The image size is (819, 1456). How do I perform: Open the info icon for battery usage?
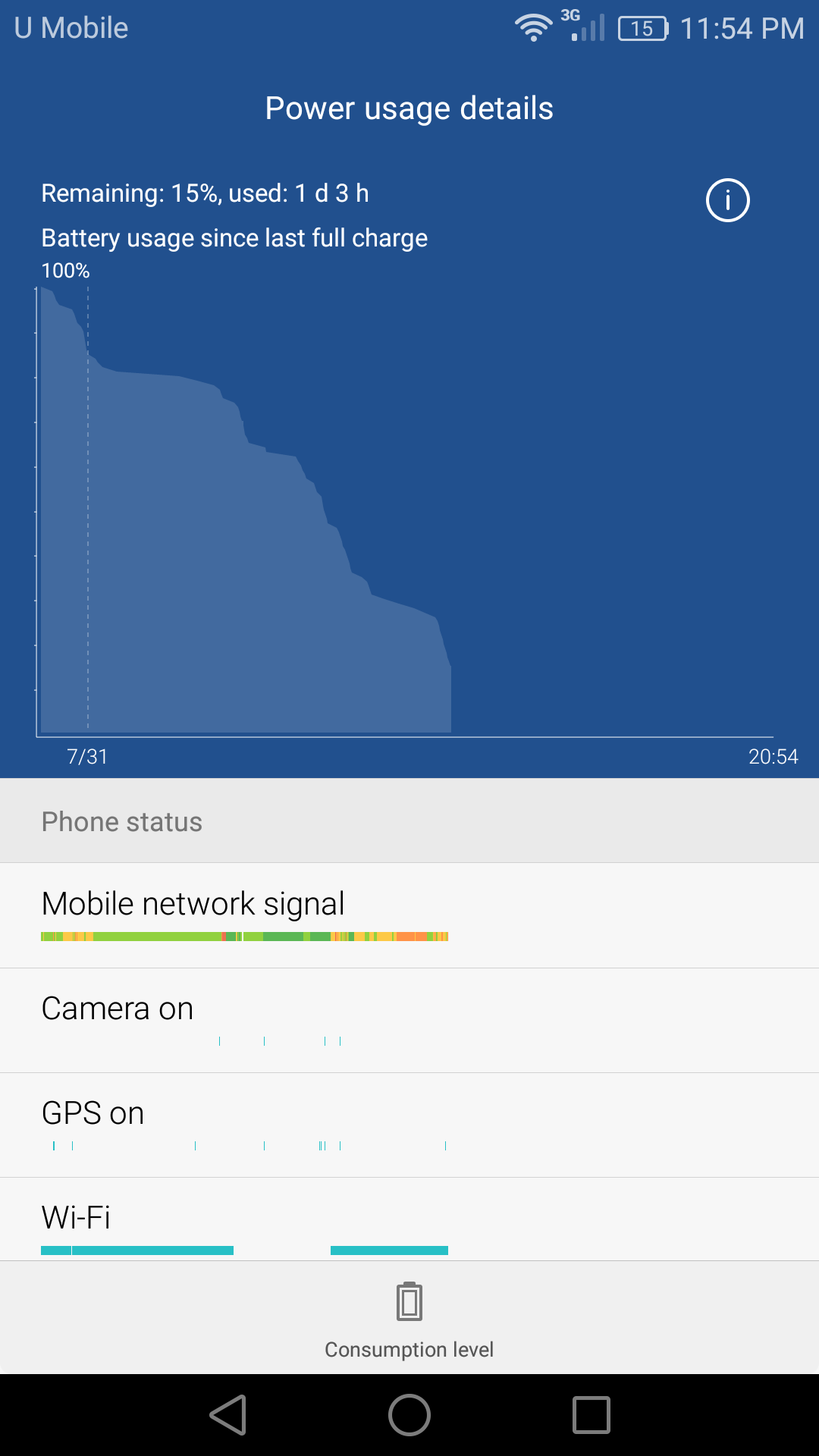pos(727,200)
